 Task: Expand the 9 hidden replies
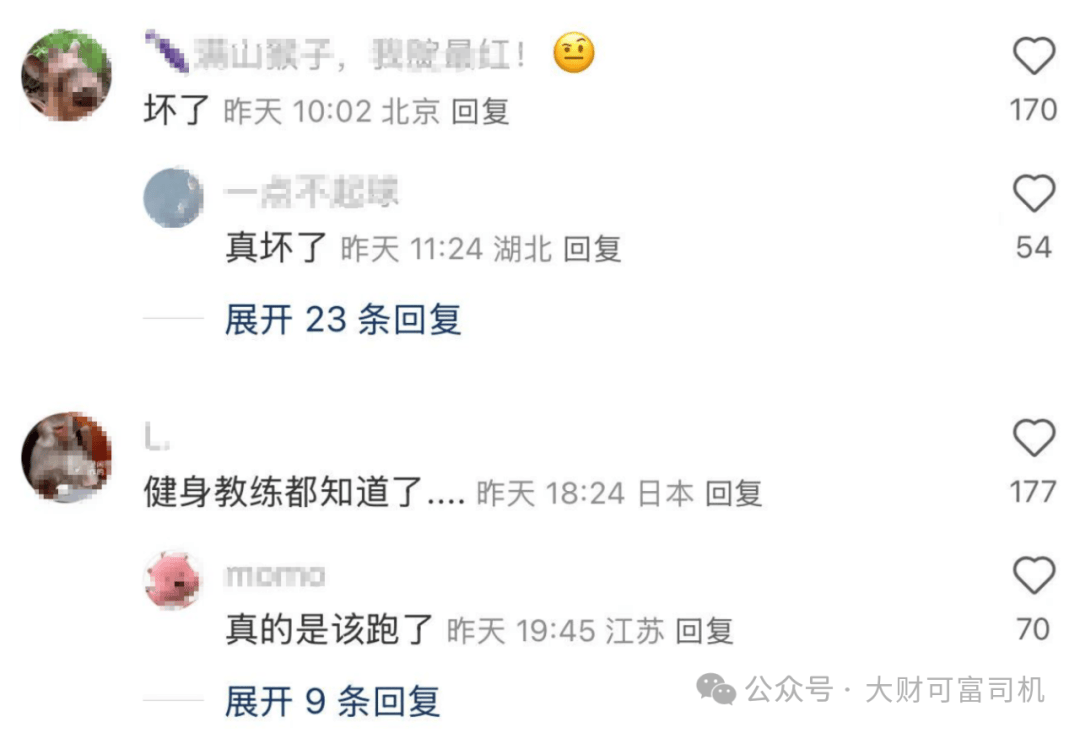click(x=331, y=701)
